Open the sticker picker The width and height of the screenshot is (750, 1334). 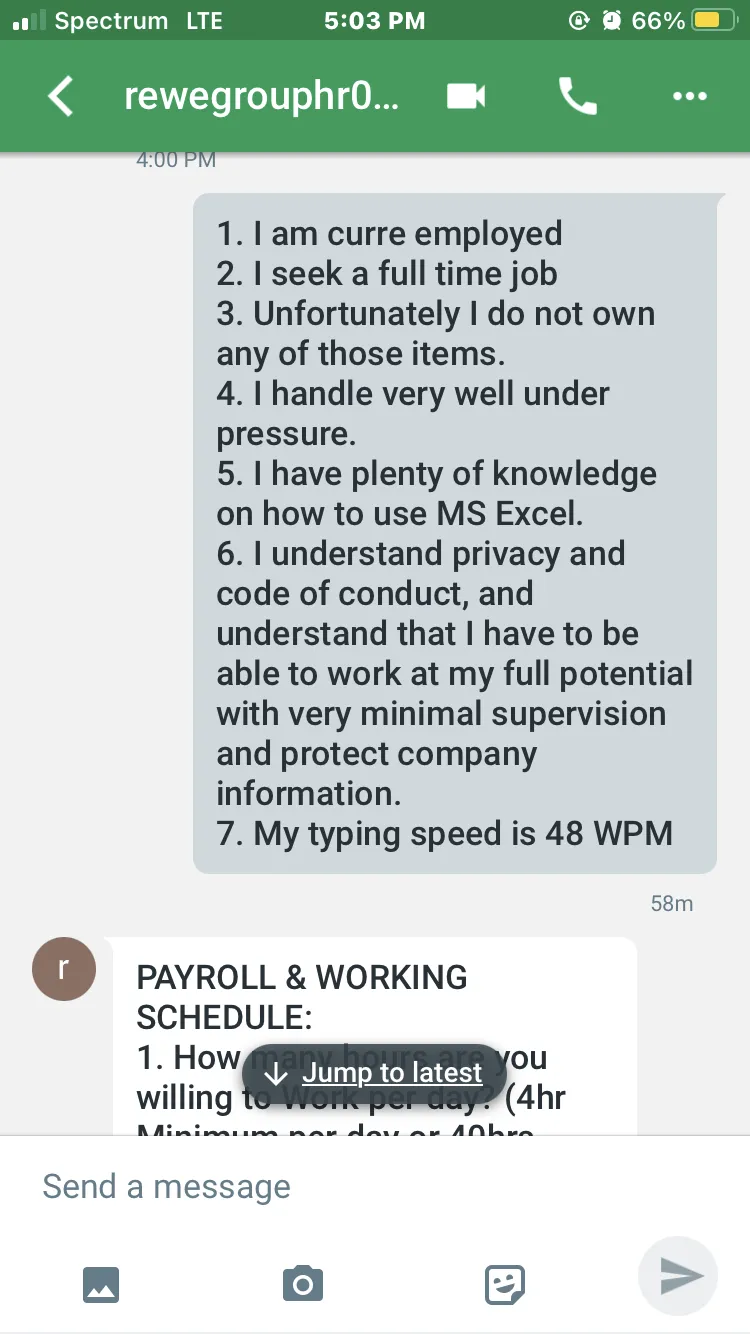(x=505, y=1284)
